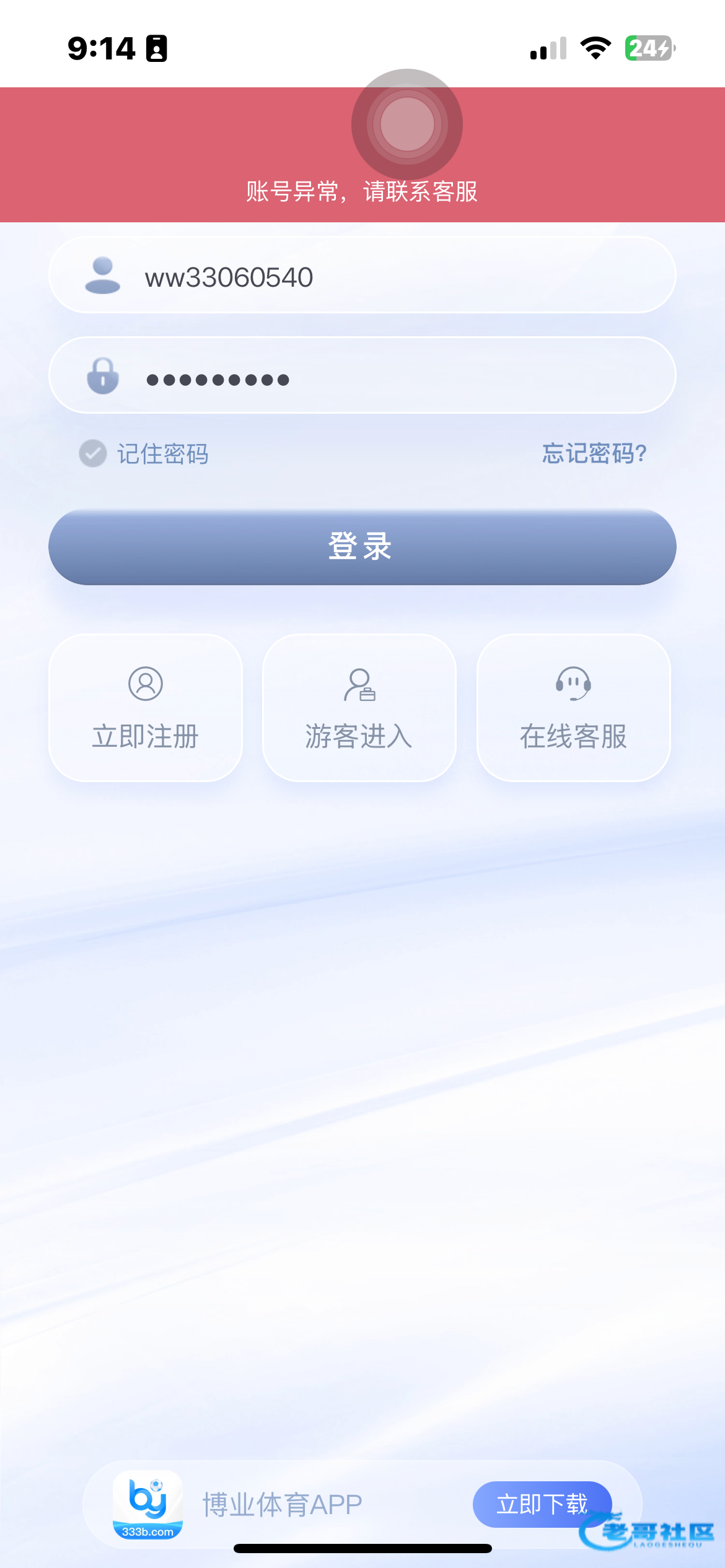Tap 立即下载 for 博业体育APP
The image size is (725, 1568).
click(x=542, y=1504)
